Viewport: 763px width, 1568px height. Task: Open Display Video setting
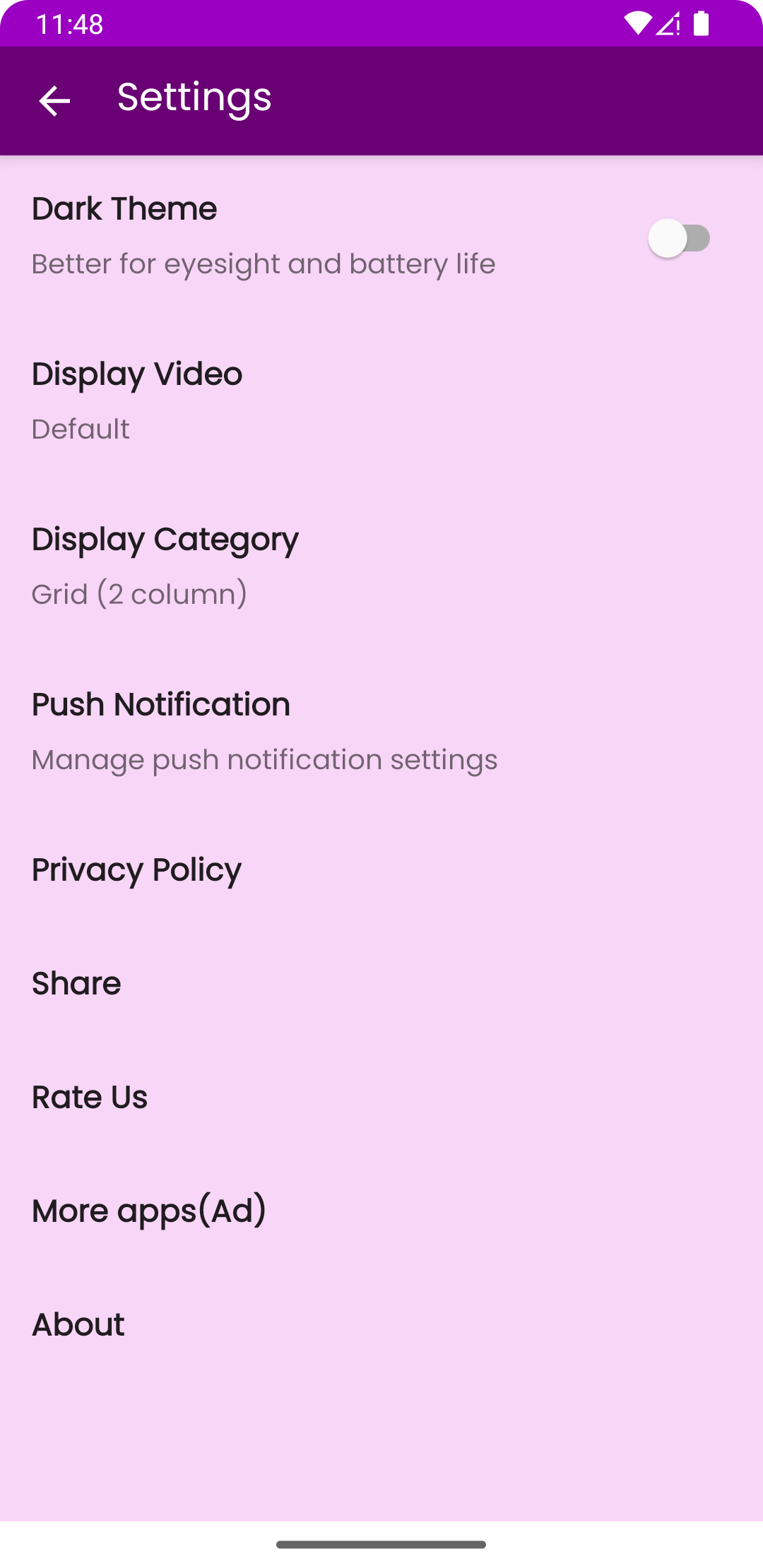(x=381, y=400)
